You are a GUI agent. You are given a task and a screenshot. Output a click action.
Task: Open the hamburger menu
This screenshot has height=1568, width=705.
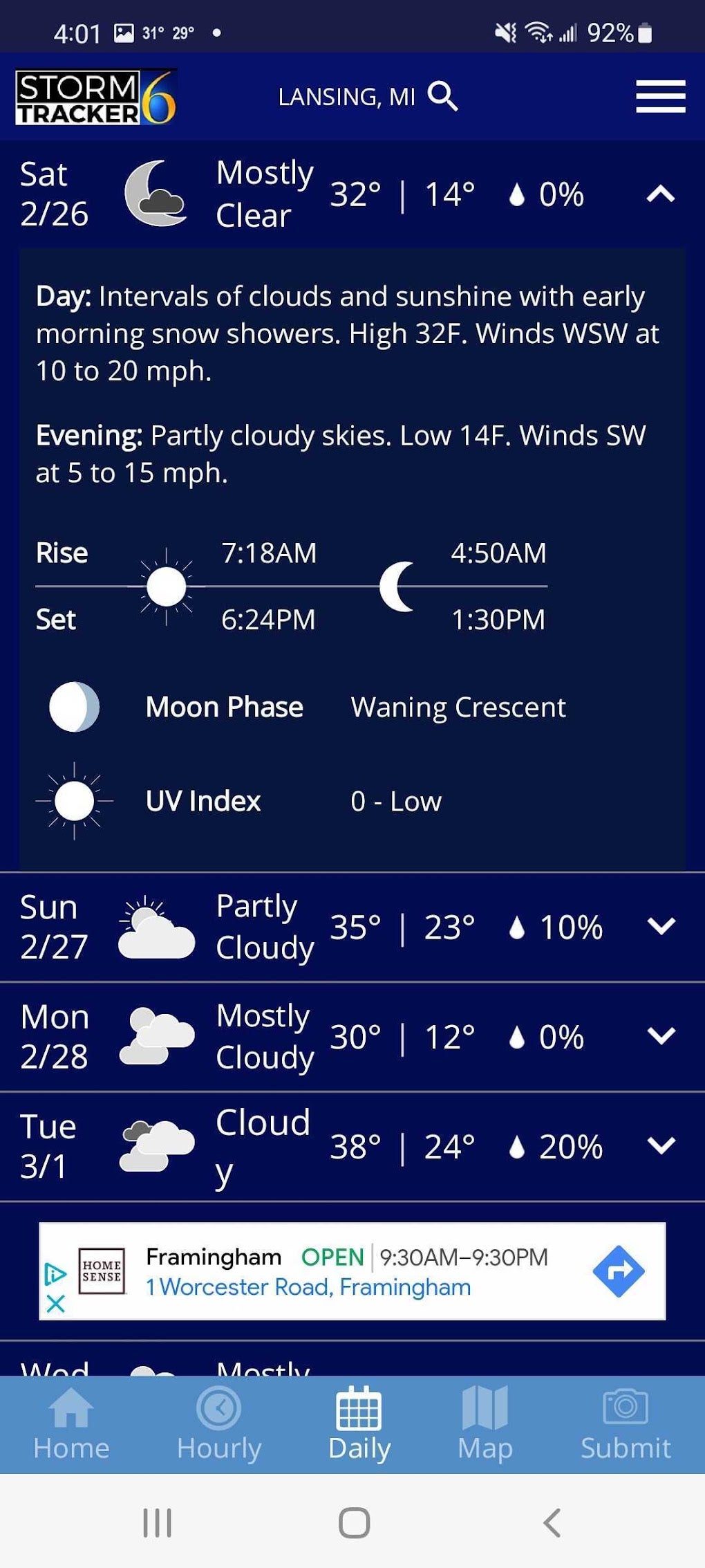660,96
